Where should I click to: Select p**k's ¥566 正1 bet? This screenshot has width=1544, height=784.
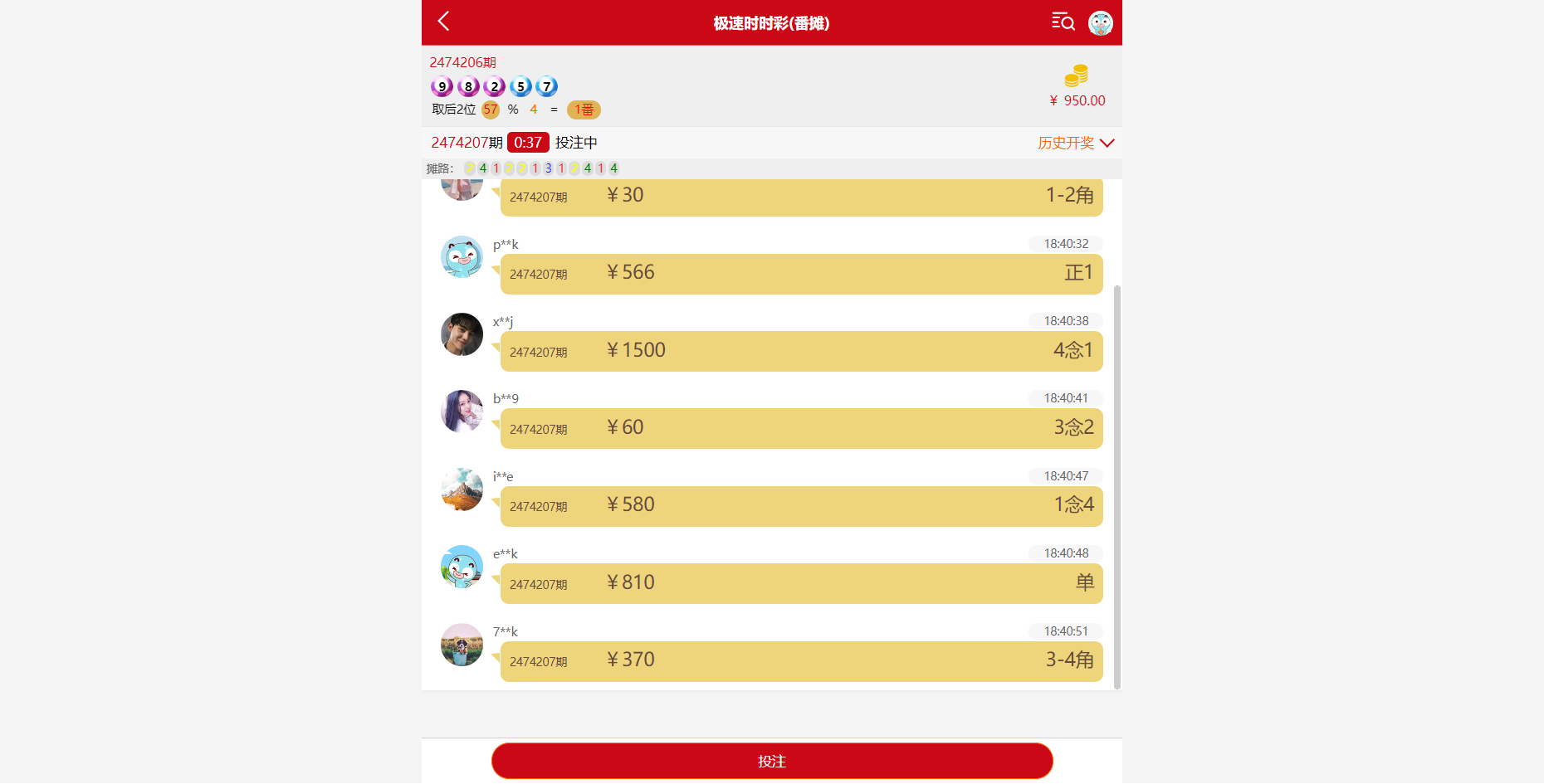pos(801,274)
